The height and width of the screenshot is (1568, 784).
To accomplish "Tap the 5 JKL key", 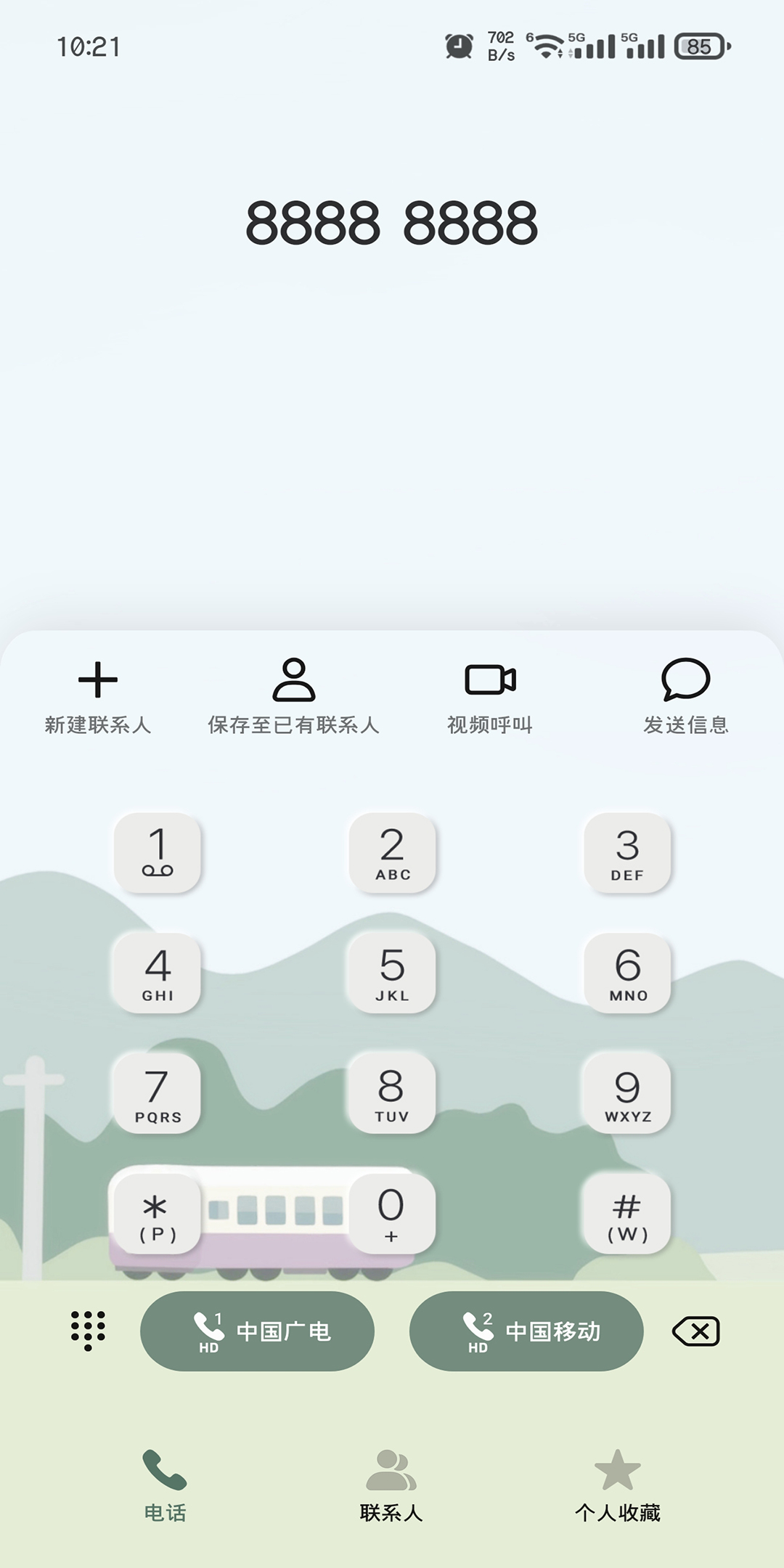I will (x=392, y=973).
